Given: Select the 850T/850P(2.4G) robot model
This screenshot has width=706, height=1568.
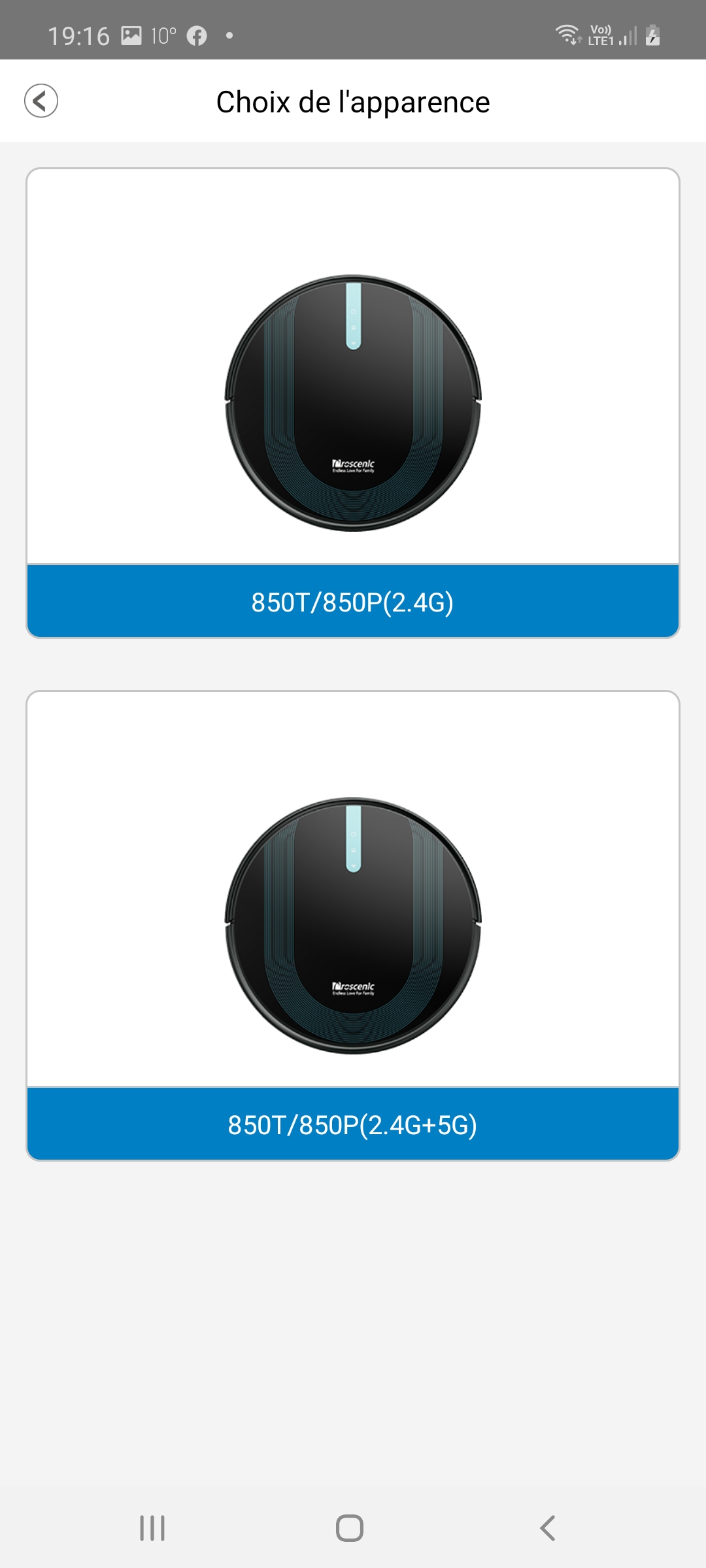Looking at the screenshot, I should (353, 403).
